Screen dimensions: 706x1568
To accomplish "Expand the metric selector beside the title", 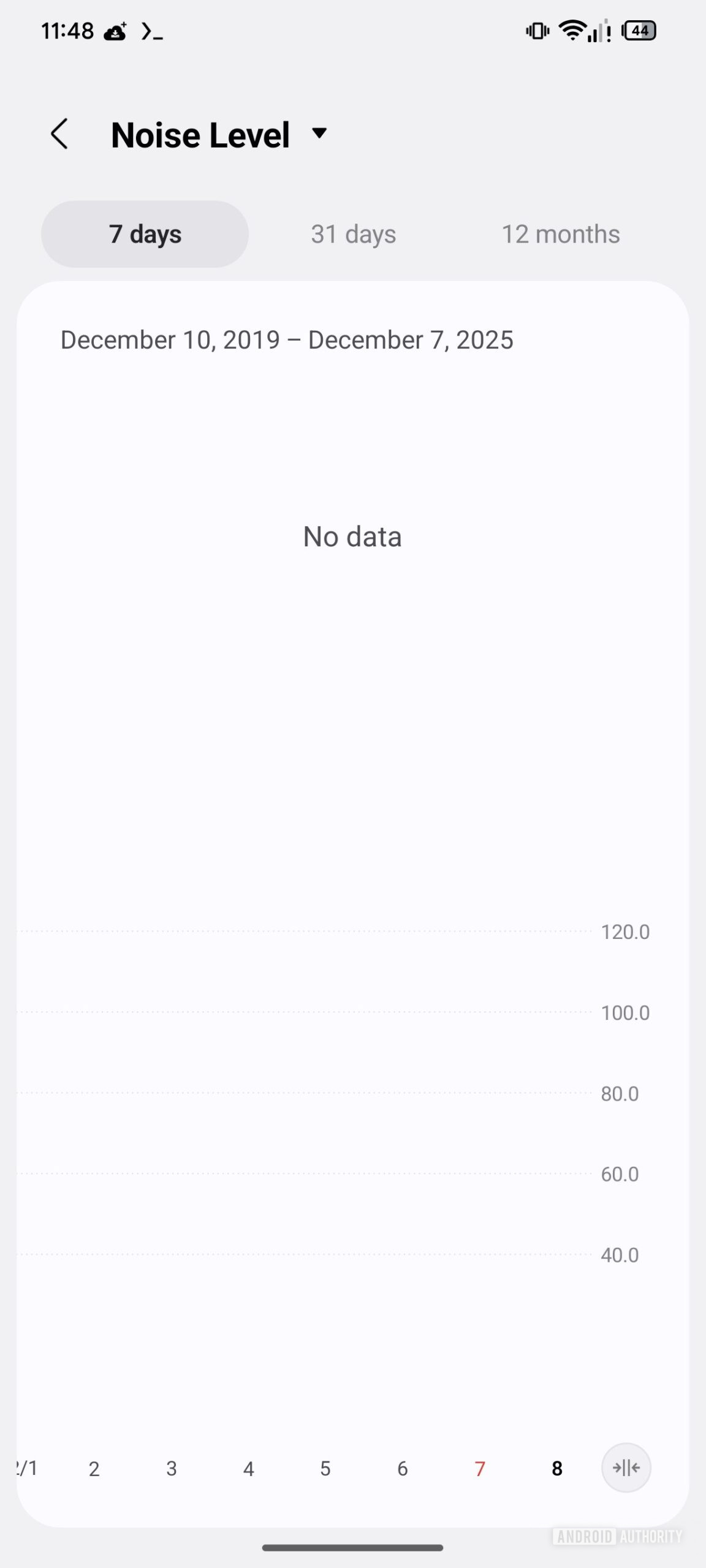I will (x=319, y=134).
